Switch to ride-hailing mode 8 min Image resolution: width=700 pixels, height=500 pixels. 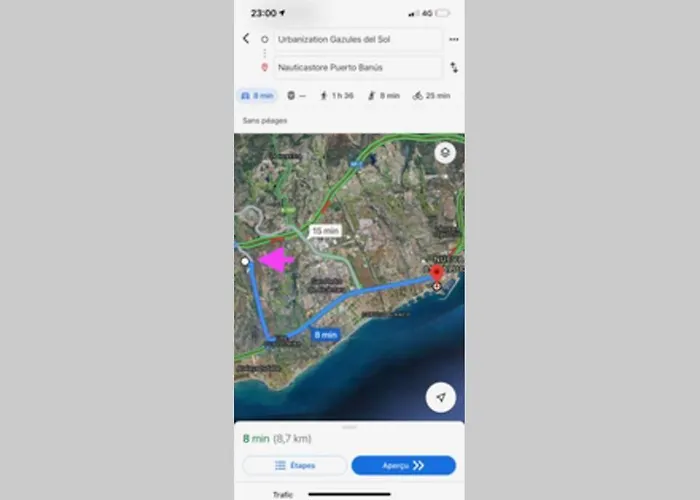point(384,96)
